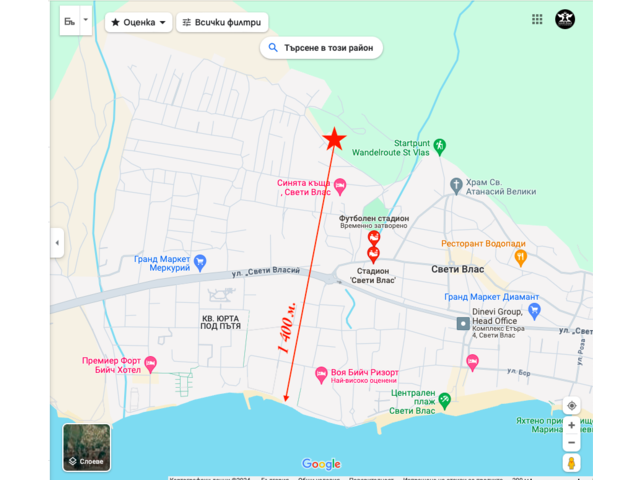Open the account profile avatar

tap(565, 19)
